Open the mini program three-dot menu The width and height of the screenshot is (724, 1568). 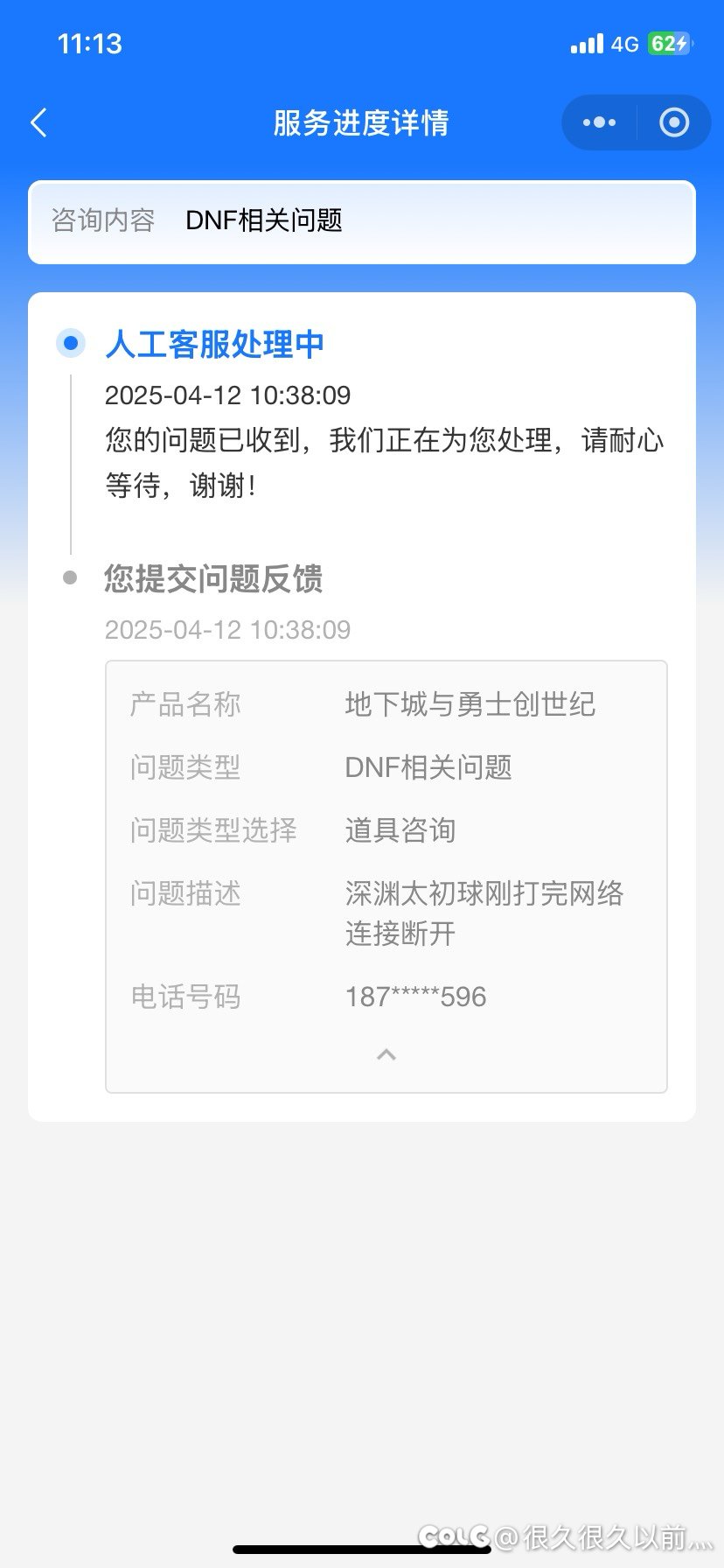pos(599,122)
